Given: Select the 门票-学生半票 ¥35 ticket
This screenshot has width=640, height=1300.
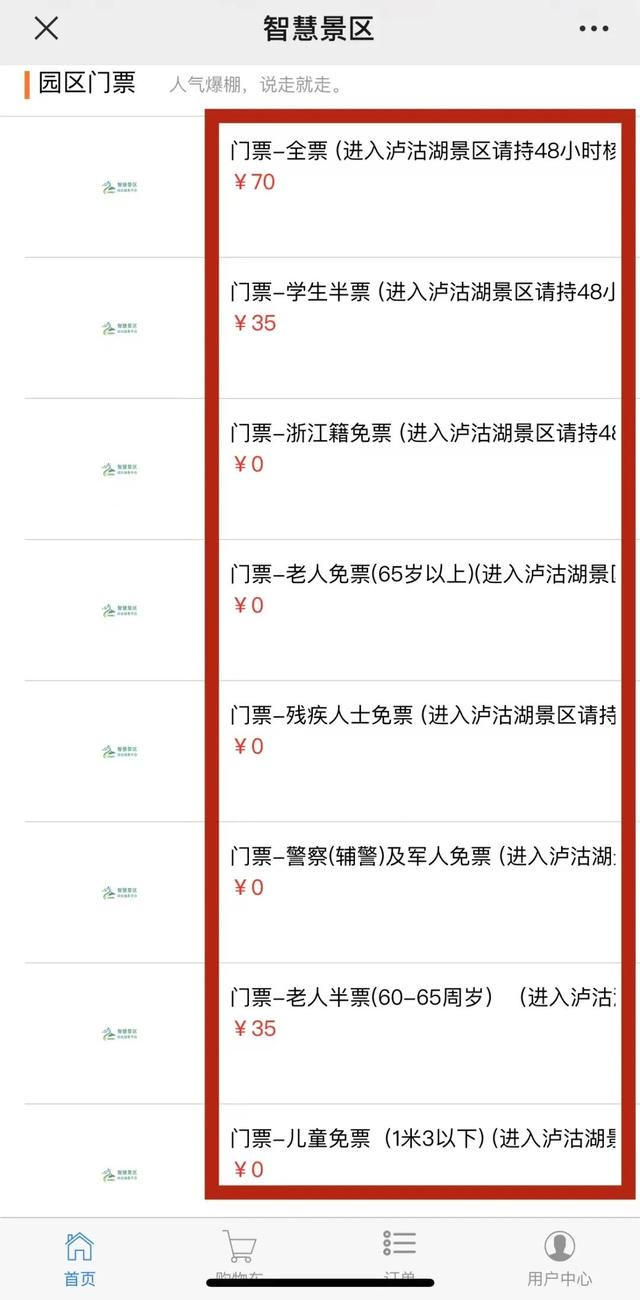Looking at the screenshot, I should [x=330, y=328].
